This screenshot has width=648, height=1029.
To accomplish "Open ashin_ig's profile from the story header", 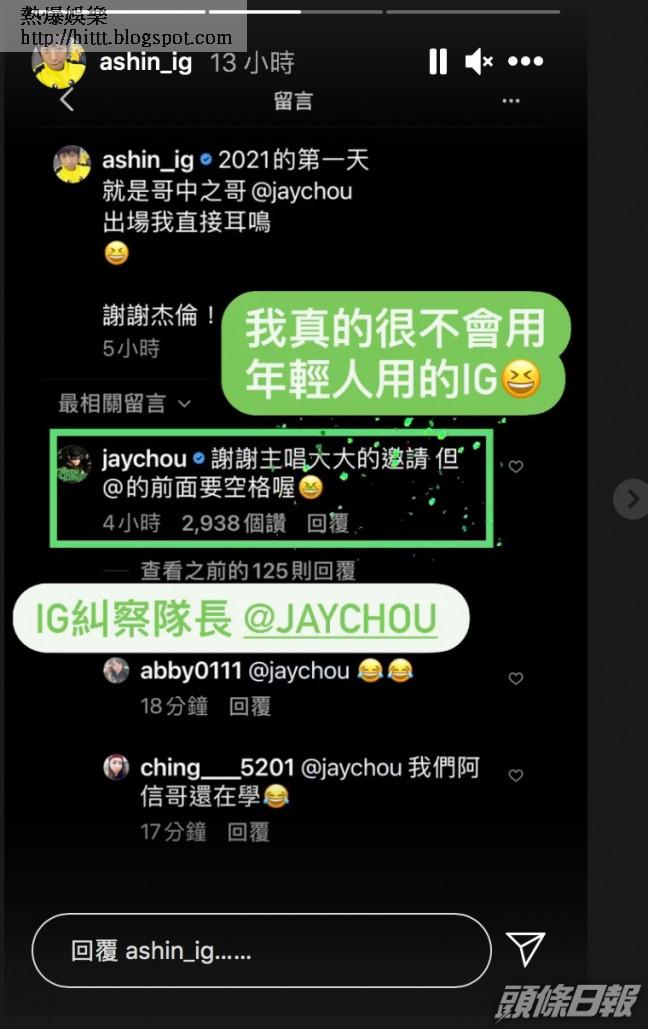I will [146, 62].
